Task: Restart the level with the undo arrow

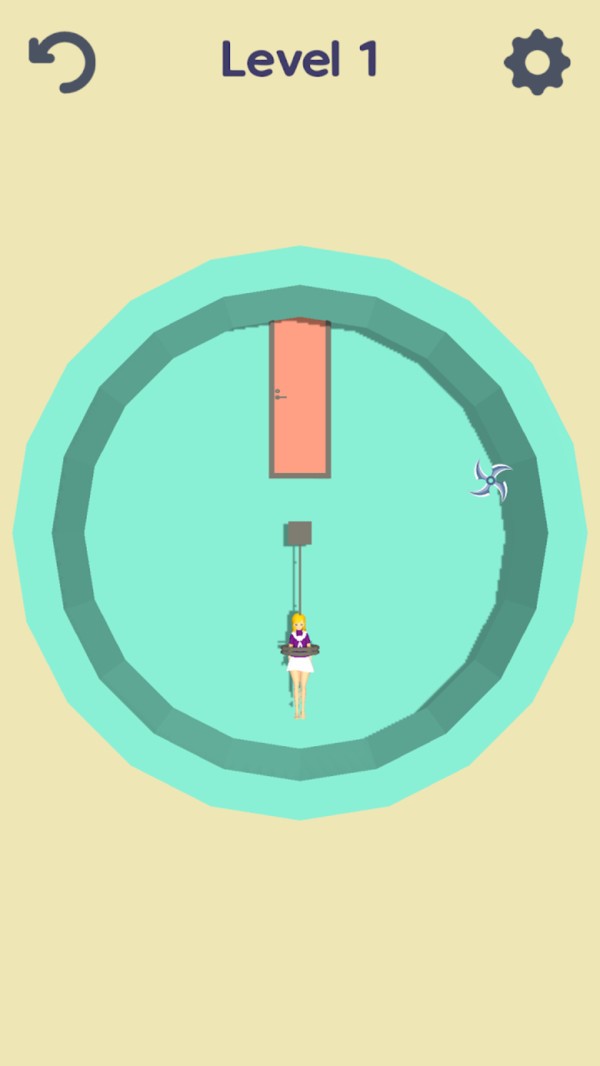Action: tap(62, 62)
